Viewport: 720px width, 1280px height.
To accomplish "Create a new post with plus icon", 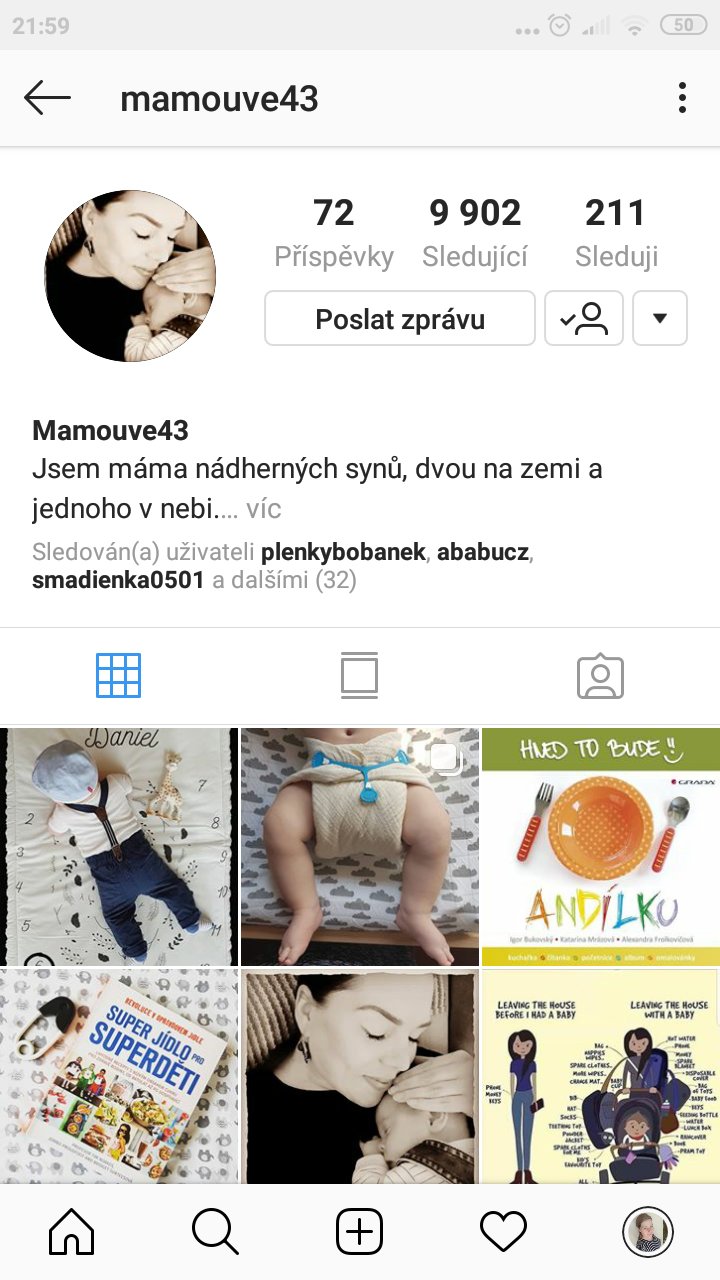I will 359,1232.
